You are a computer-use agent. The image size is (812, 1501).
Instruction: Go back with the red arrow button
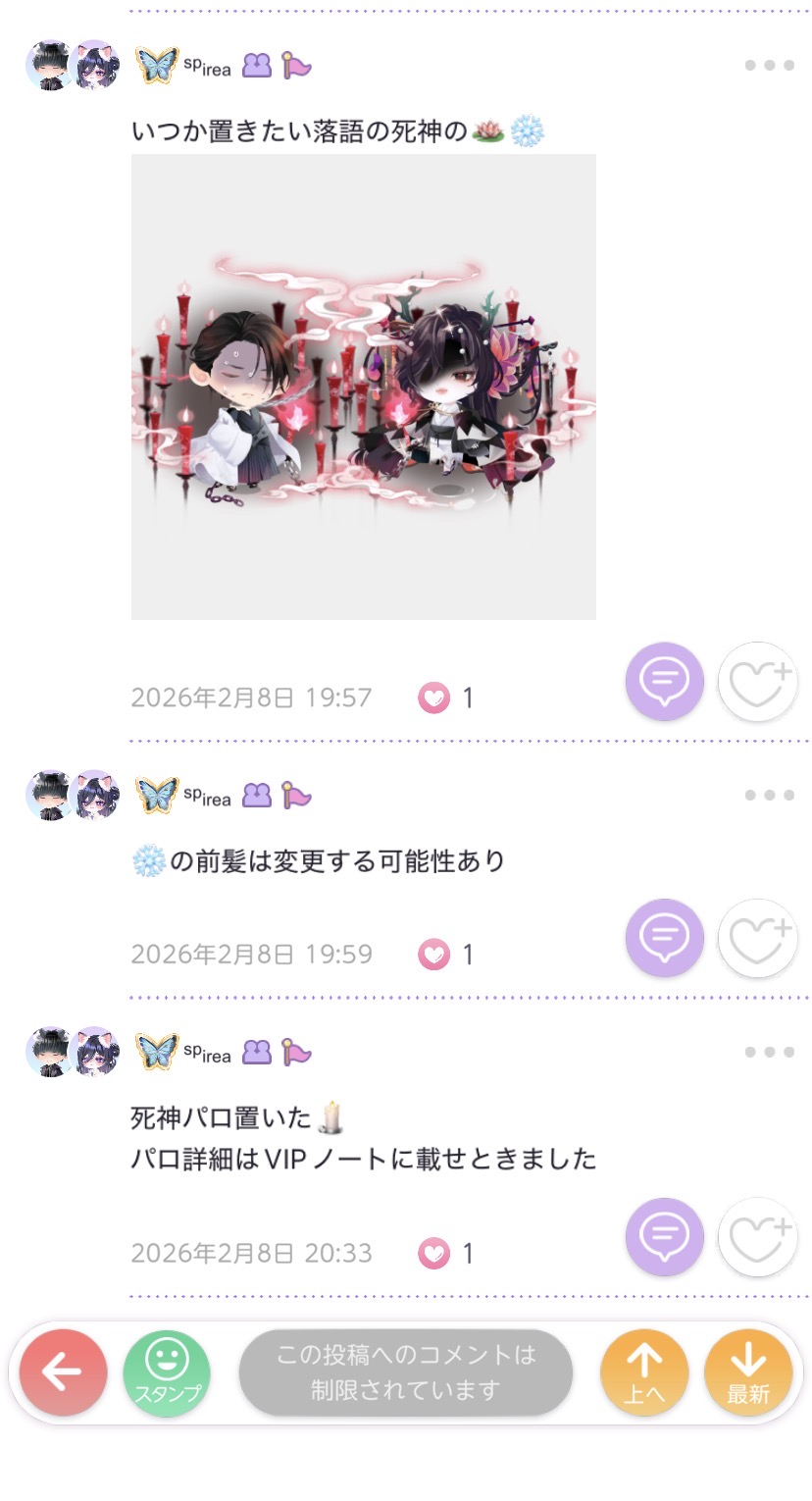(x=63, y=1372)
